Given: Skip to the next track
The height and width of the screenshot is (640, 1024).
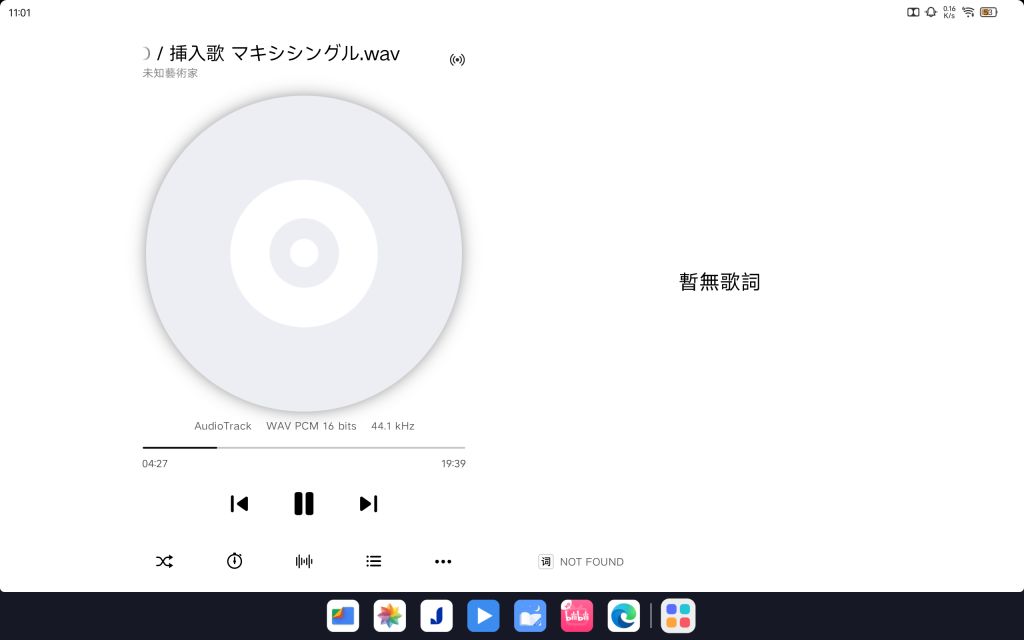Looking at the screenshot, I should coord(368,503).
